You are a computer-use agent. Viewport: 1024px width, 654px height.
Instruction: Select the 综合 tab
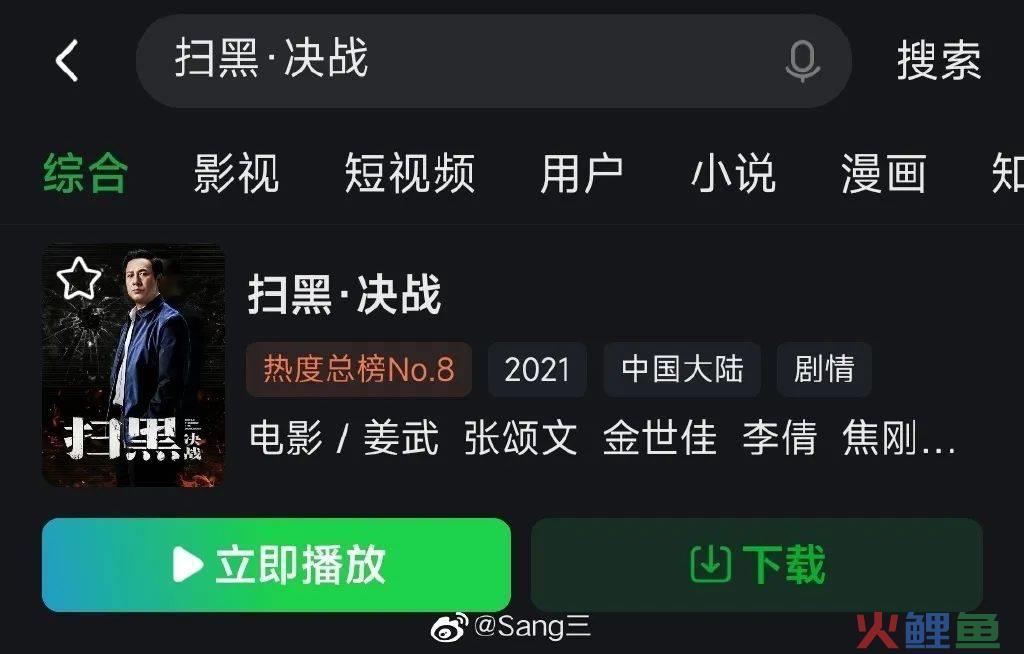tap(85, 173)
